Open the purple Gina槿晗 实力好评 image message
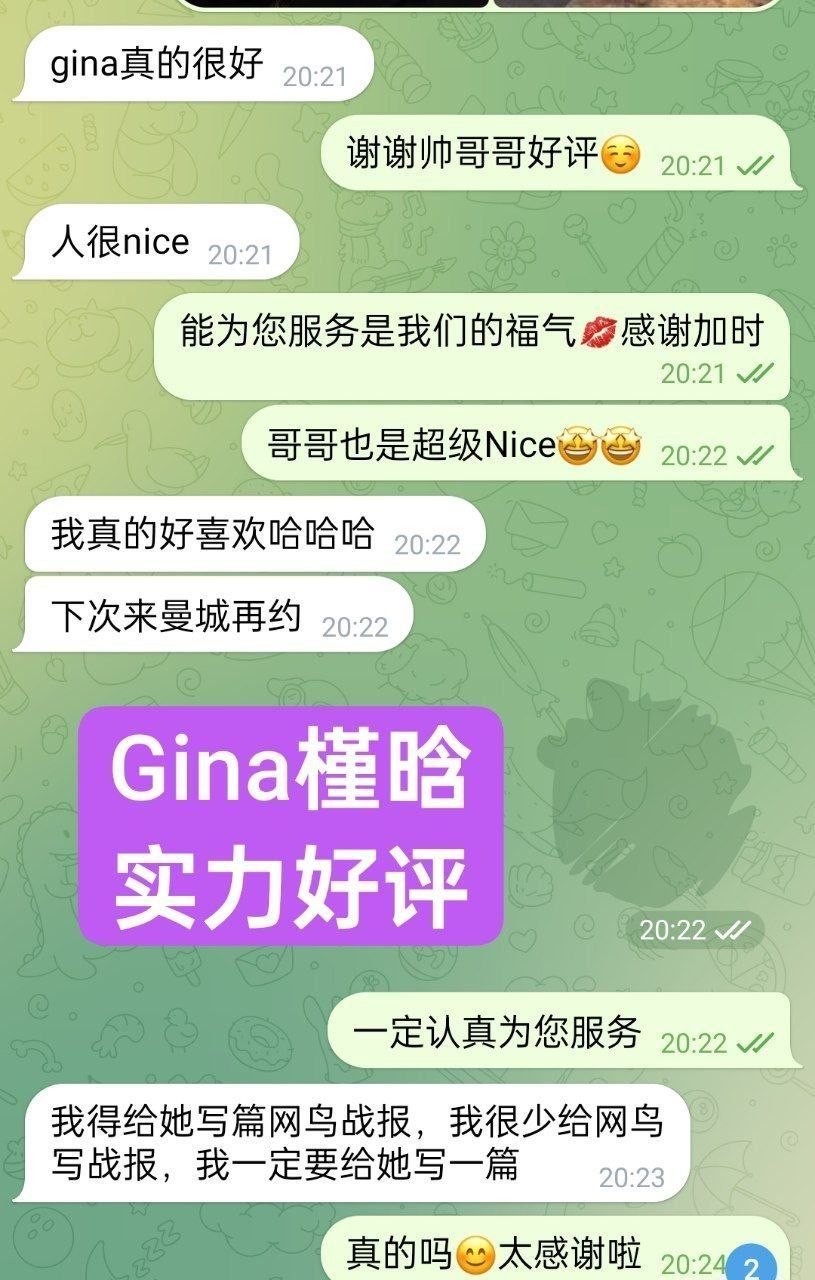815x1280 pixels. click(x=290, y=826)
